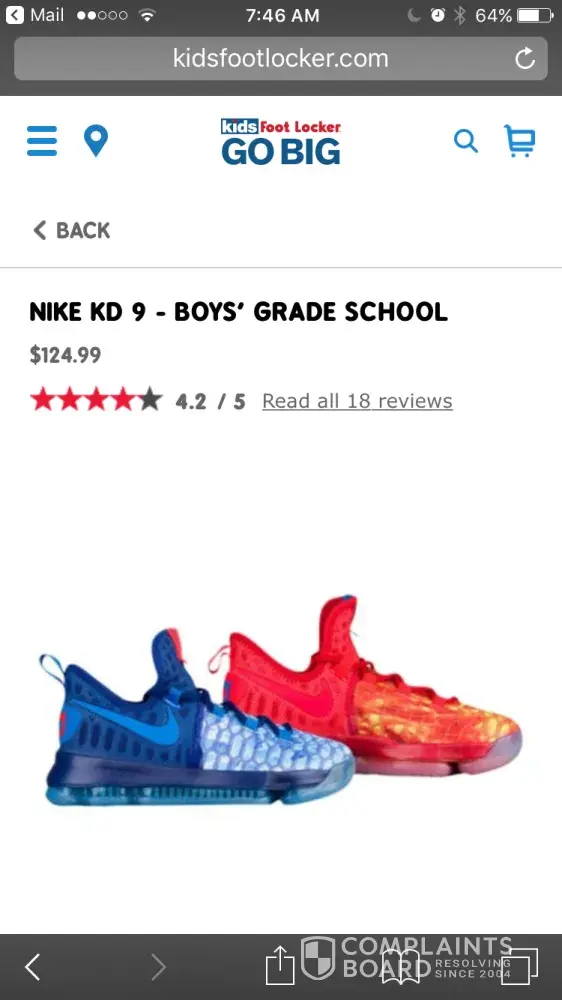
Task: Tap the Kids Foot Locker home logo
Action: [281, 142]
